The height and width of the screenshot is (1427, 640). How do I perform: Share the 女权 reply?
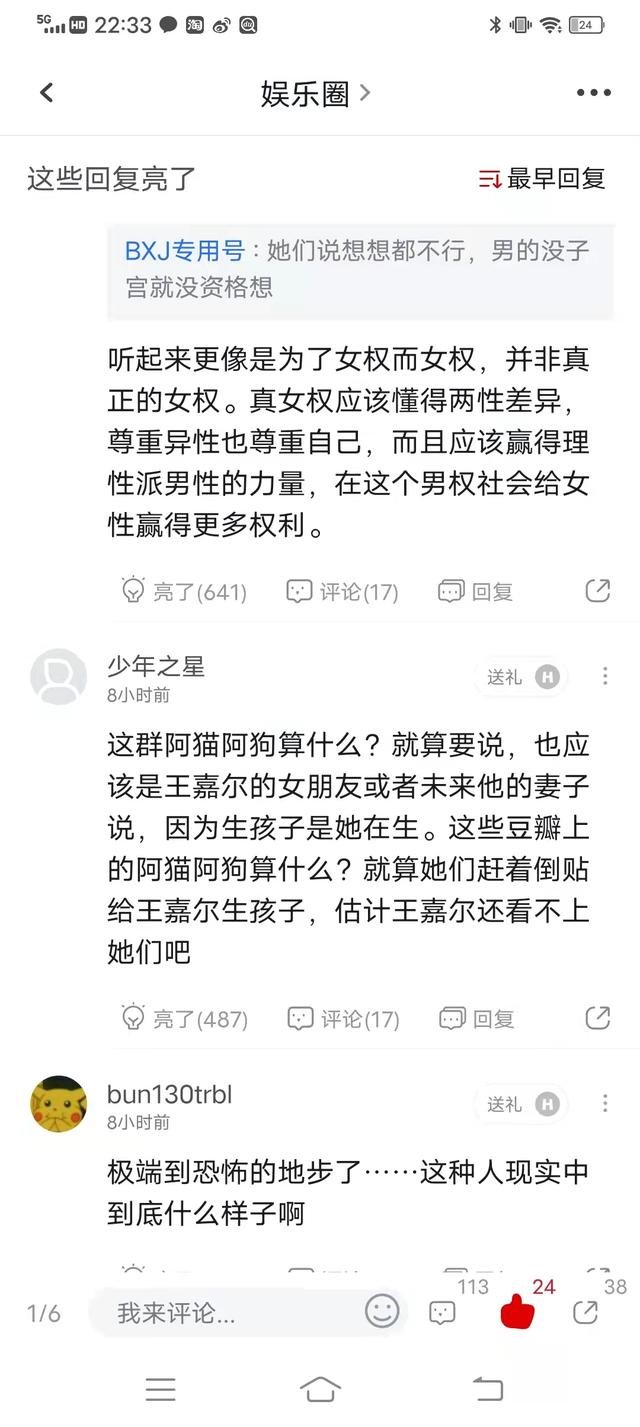coord(597,590)
